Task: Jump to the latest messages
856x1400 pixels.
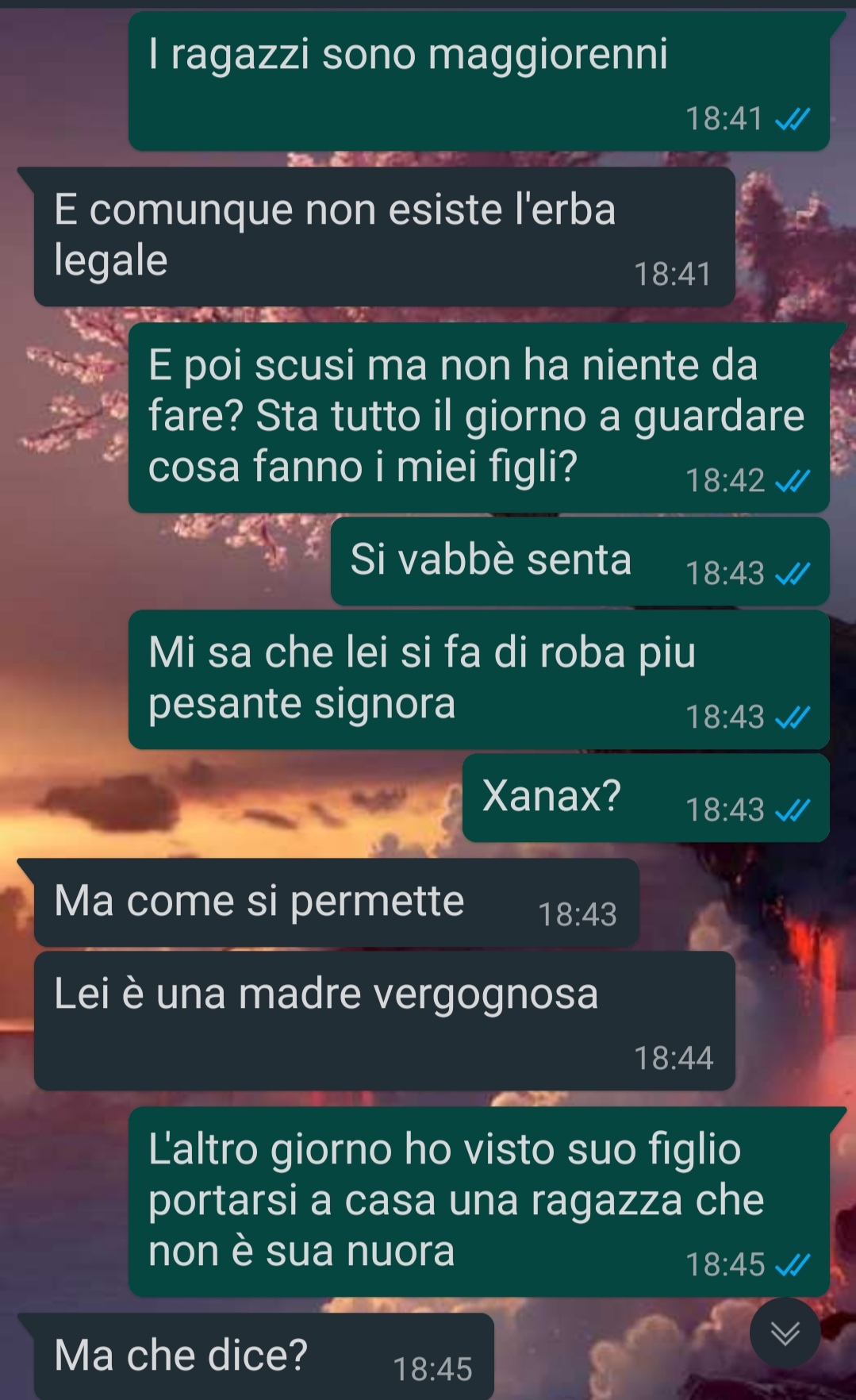Action: [785, 1333]
